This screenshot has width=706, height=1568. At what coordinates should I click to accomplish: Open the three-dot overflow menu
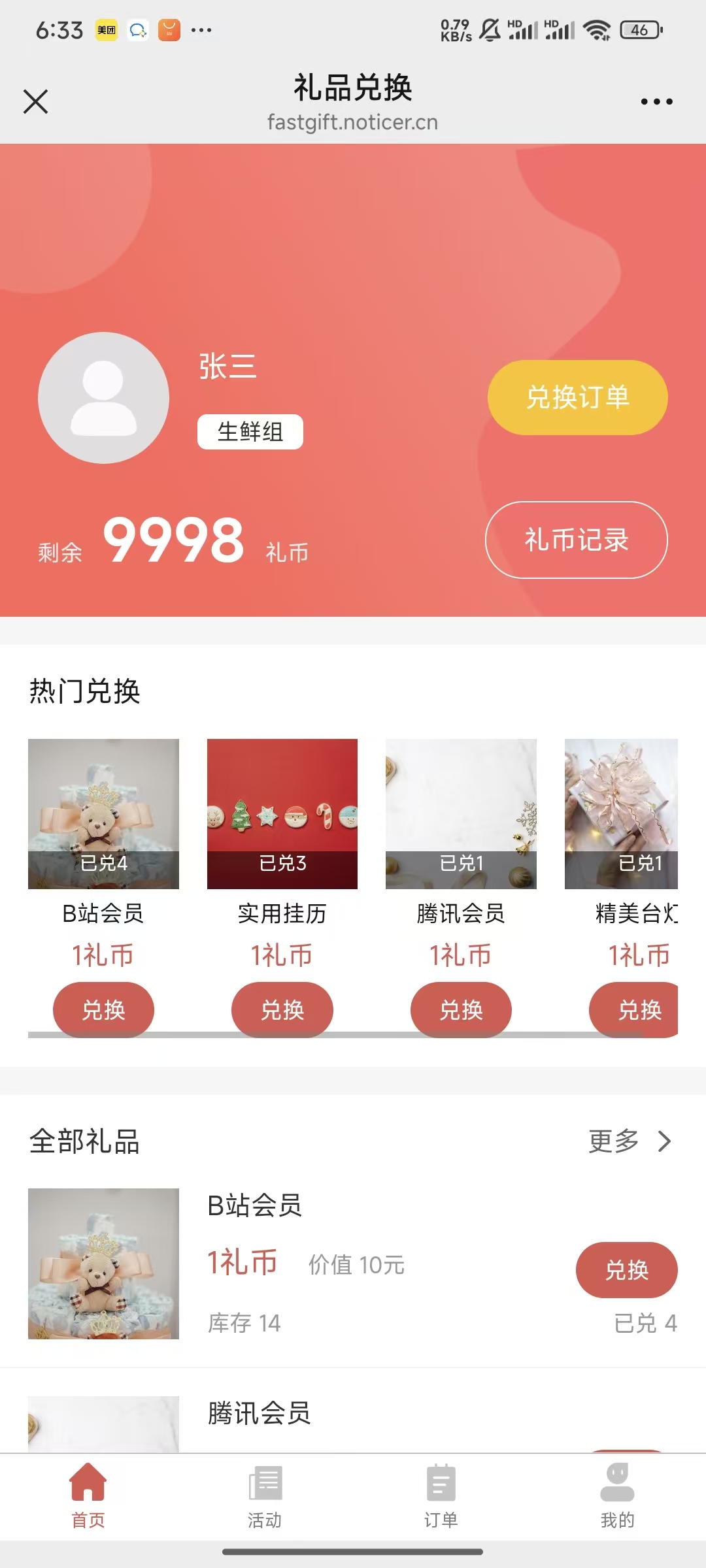[x=656, y=101]
